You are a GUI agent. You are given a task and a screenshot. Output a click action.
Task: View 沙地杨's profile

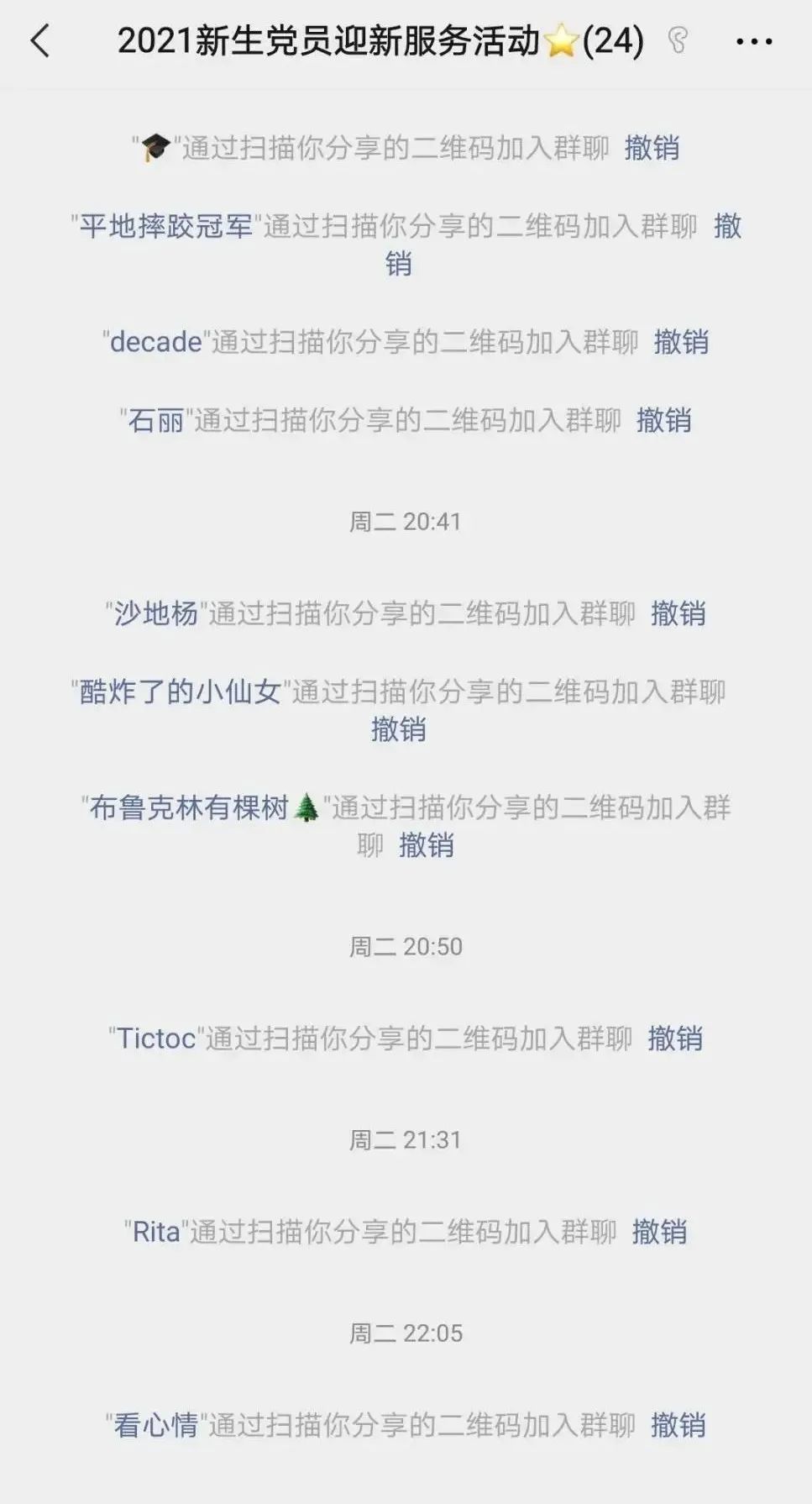[x=156, y=613]
